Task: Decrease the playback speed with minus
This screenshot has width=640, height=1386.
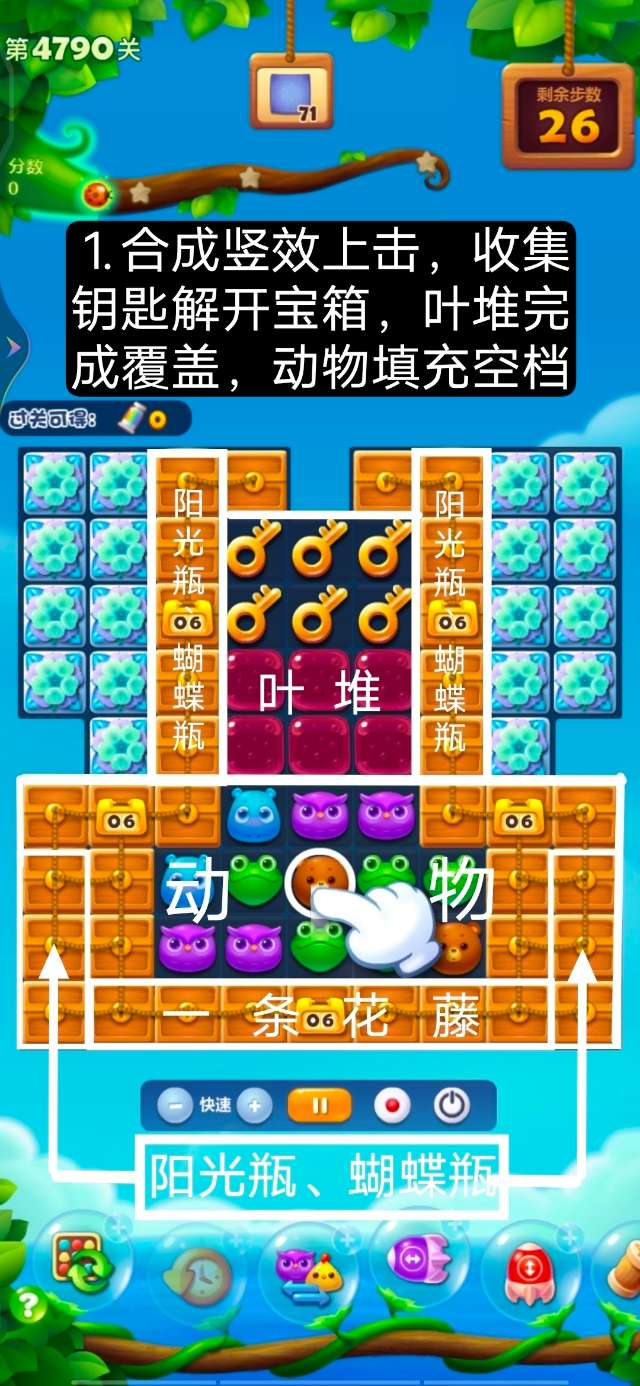Action: point(175,1106)
